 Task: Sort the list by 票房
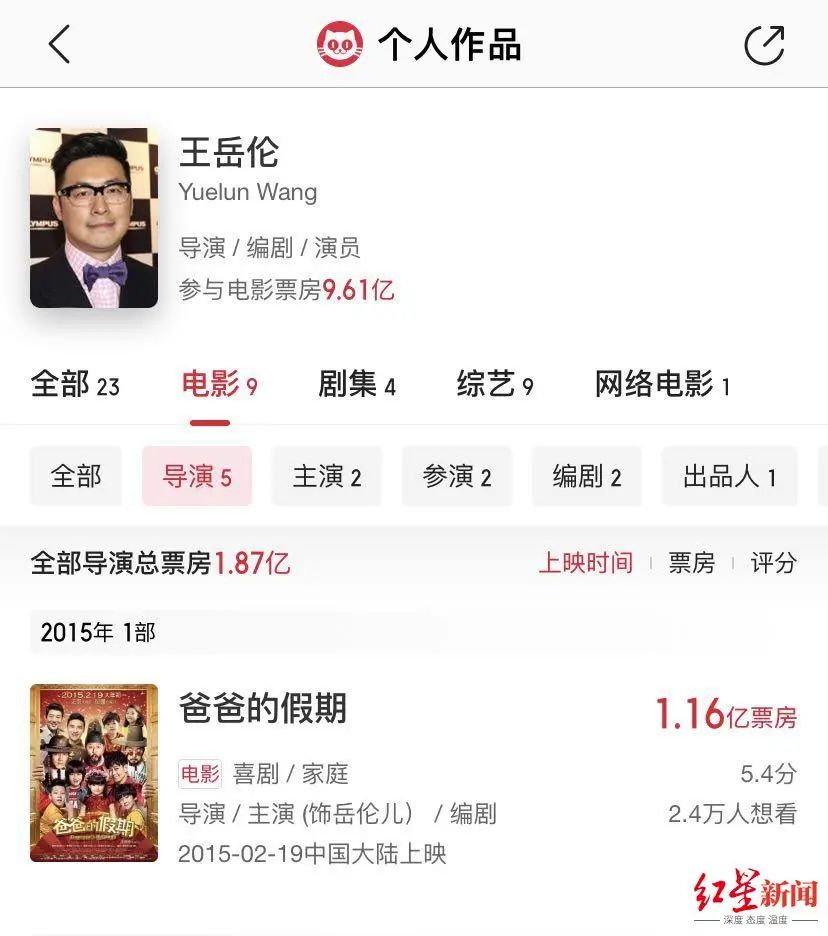[691, 563]
